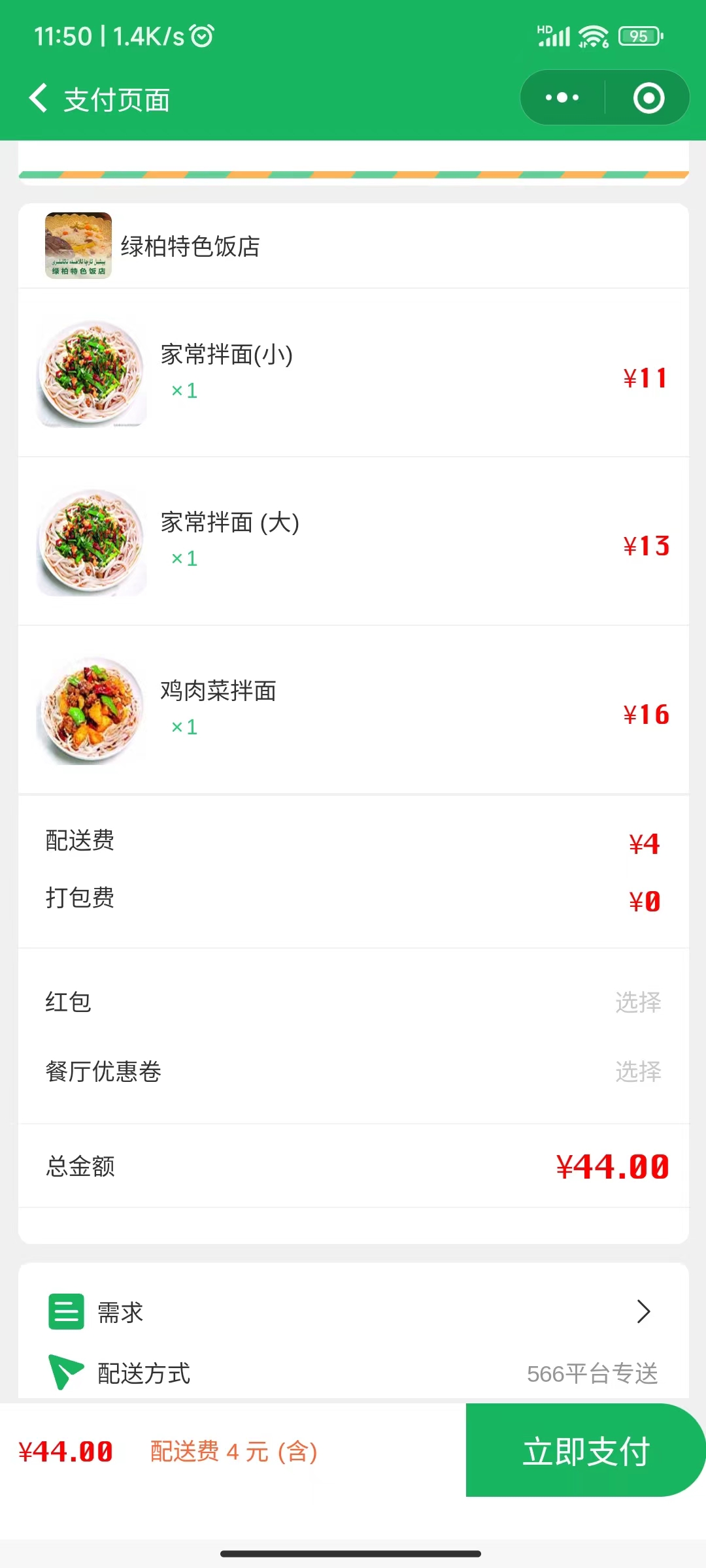This screenshot has width=706, height=1568.
Task: Pay now with 立即支付
Action: (585, 1450)
